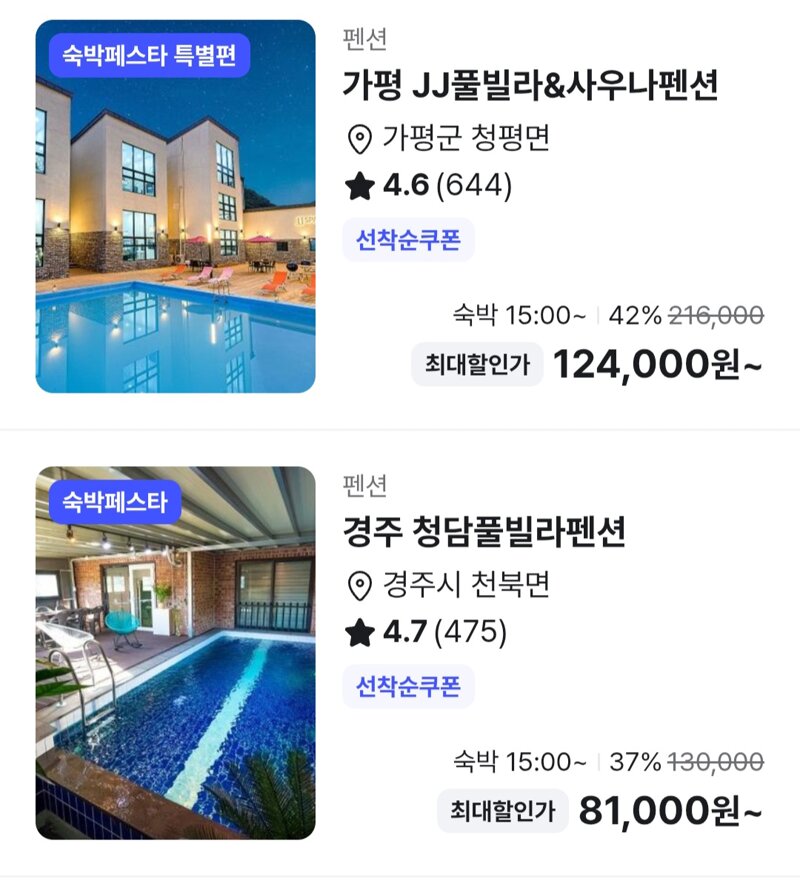The height and width of the screenshot is (884, 800).
Task: Open 경주 청담풀빌라펜션 listing
Action: tap(484, 532)
